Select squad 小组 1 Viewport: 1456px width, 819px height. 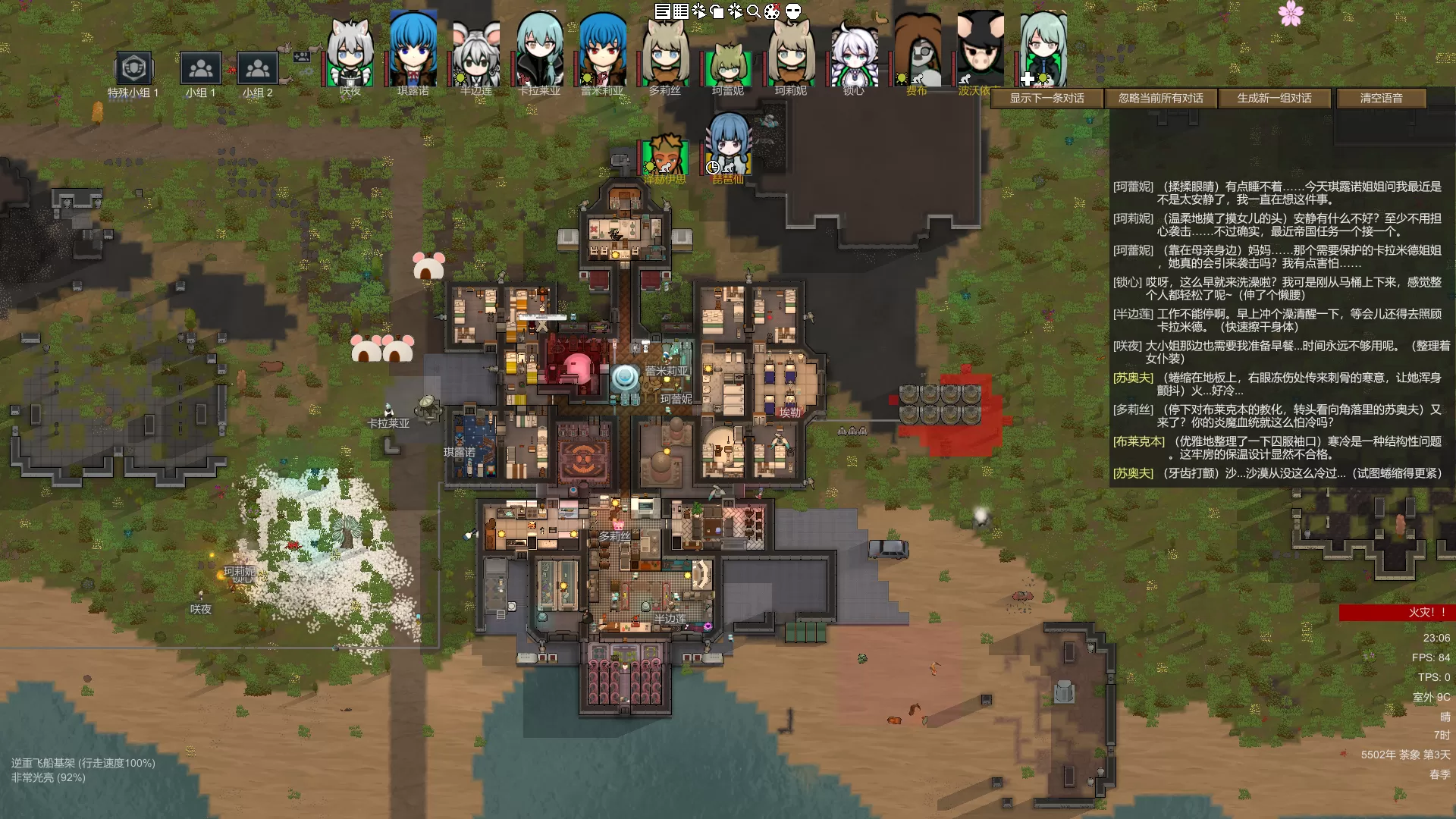click(200, 69)
